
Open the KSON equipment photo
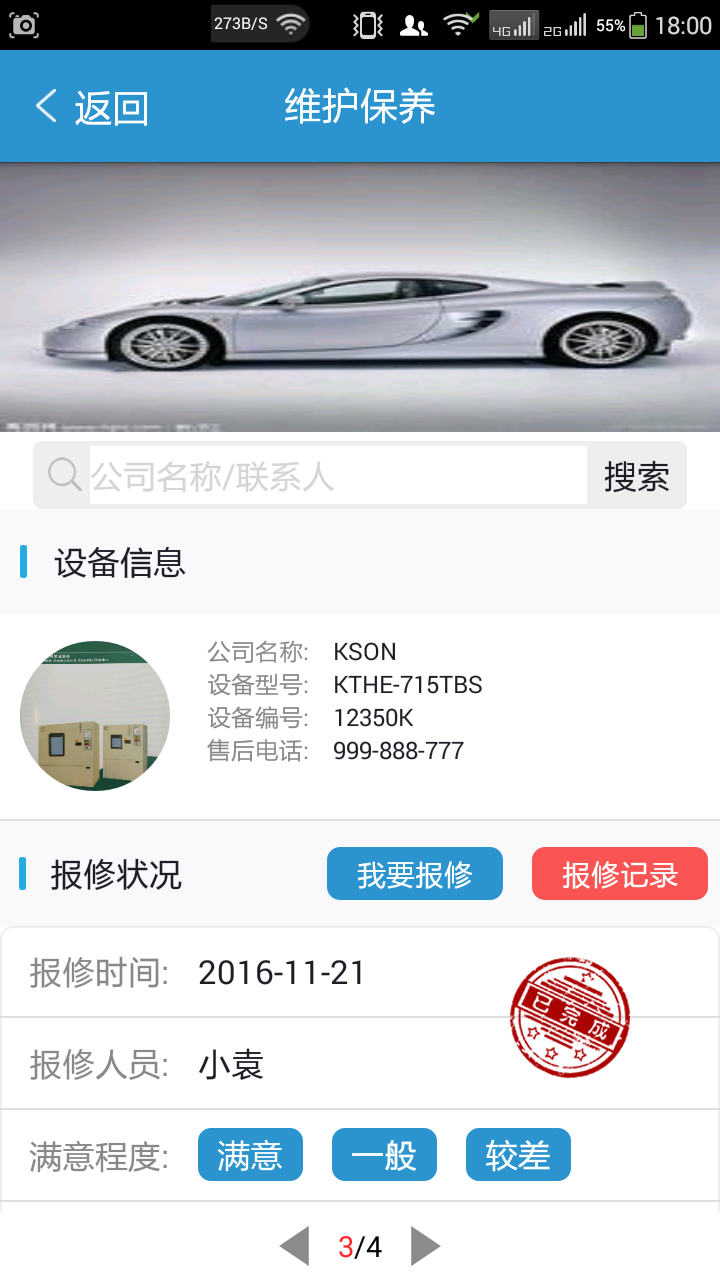click(95, 716)
